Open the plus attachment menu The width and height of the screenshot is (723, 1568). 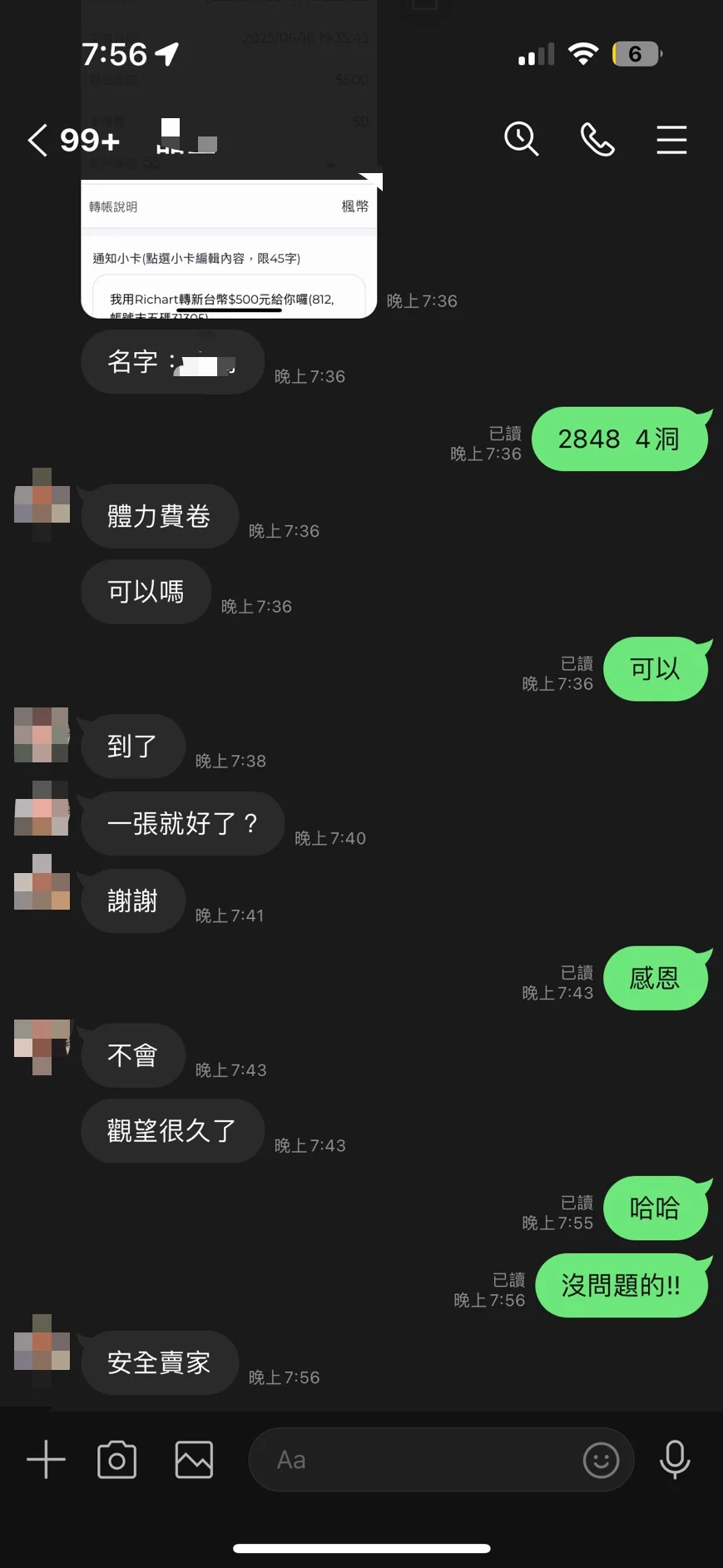pyautogui.click(x=46, y=1459)
